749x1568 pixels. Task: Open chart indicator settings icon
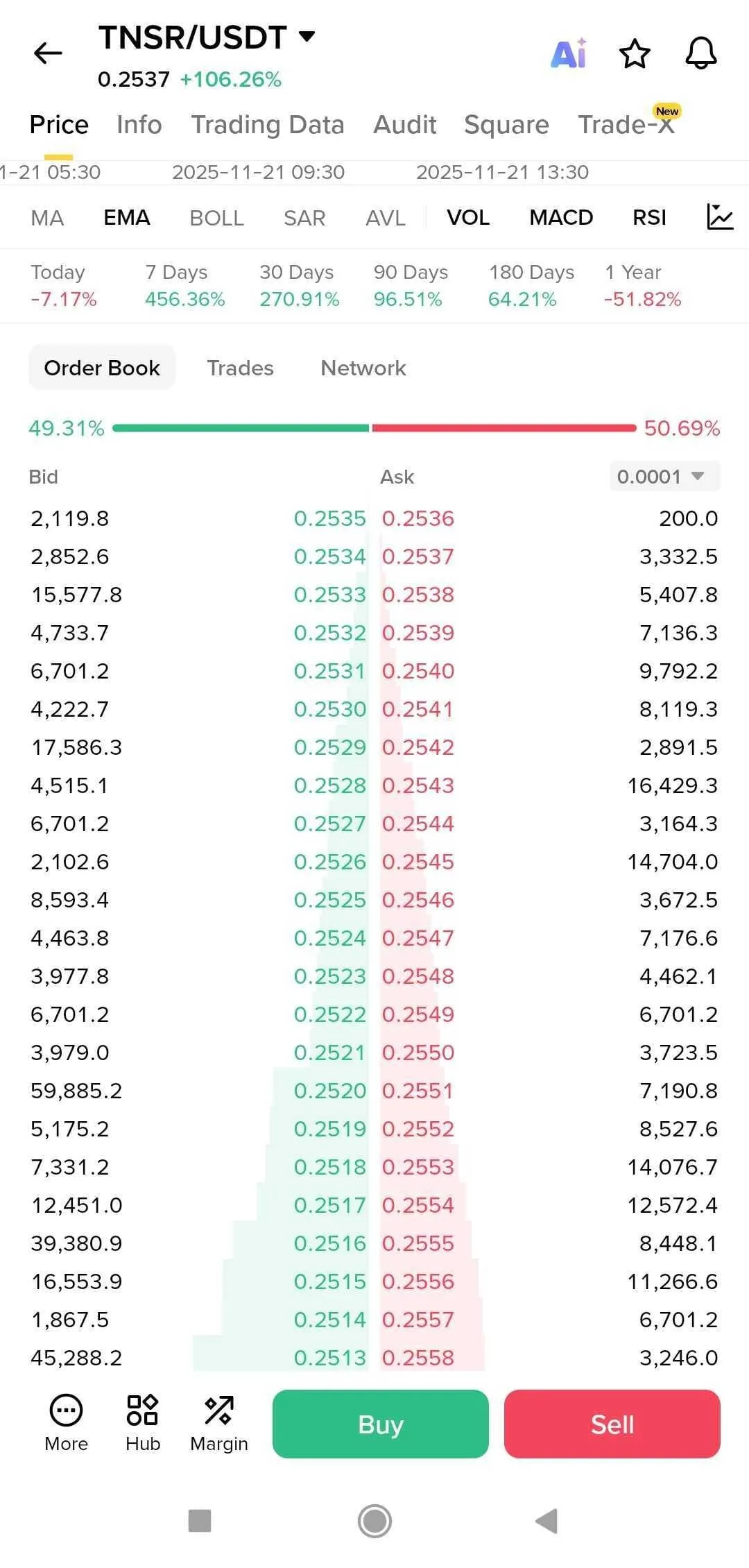(x=720, y=216)
